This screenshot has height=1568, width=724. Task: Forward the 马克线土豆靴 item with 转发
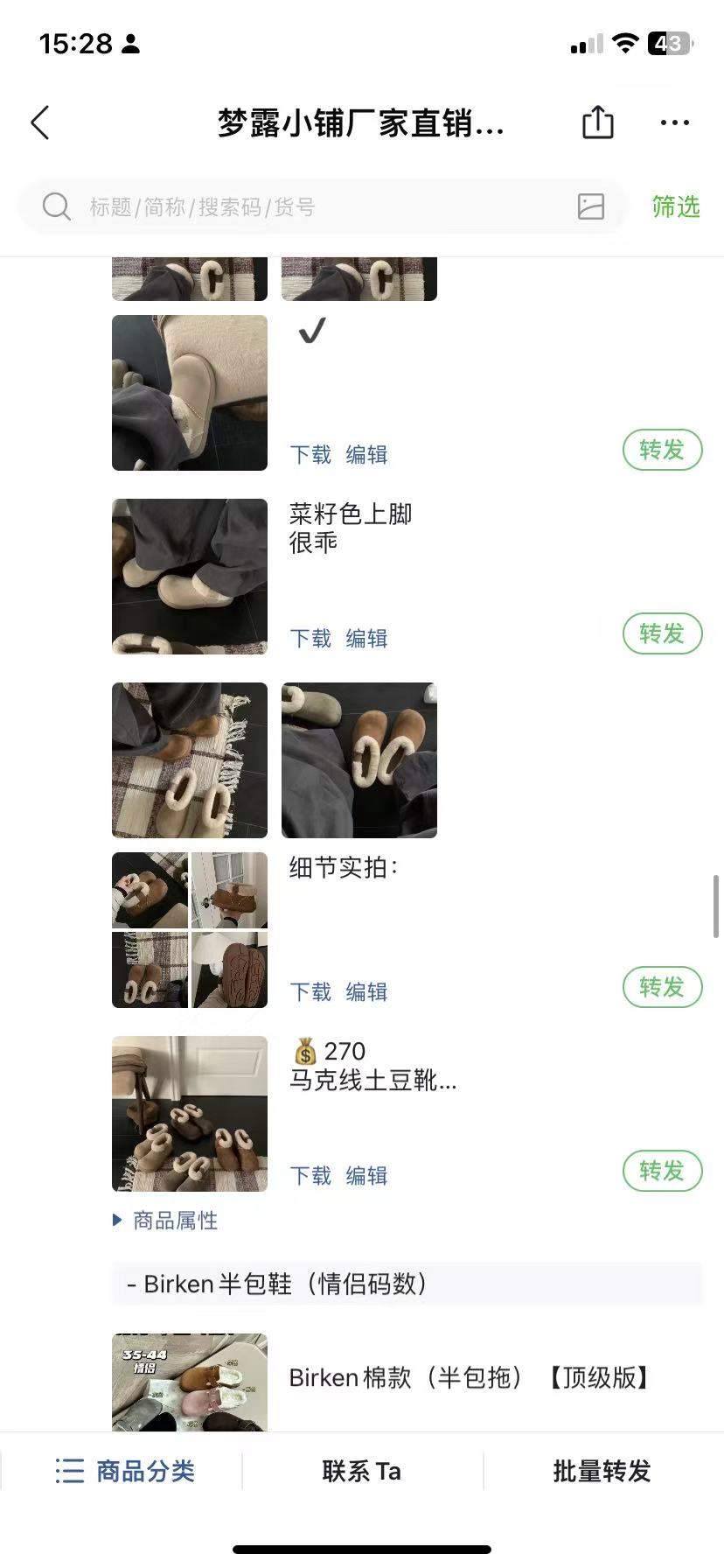(x=662, y=1171)
